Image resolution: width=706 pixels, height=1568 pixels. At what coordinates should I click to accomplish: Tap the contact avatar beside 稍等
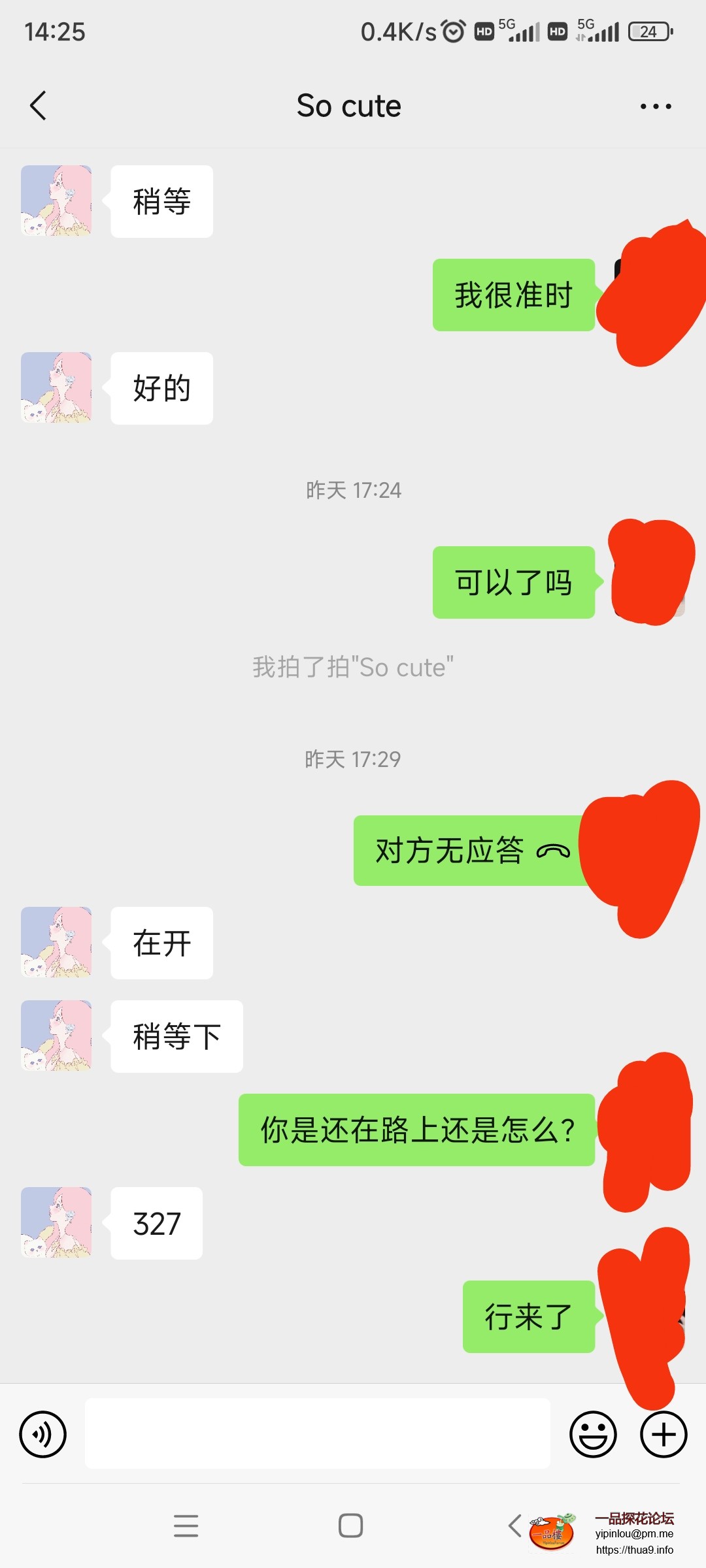point(56,201)
